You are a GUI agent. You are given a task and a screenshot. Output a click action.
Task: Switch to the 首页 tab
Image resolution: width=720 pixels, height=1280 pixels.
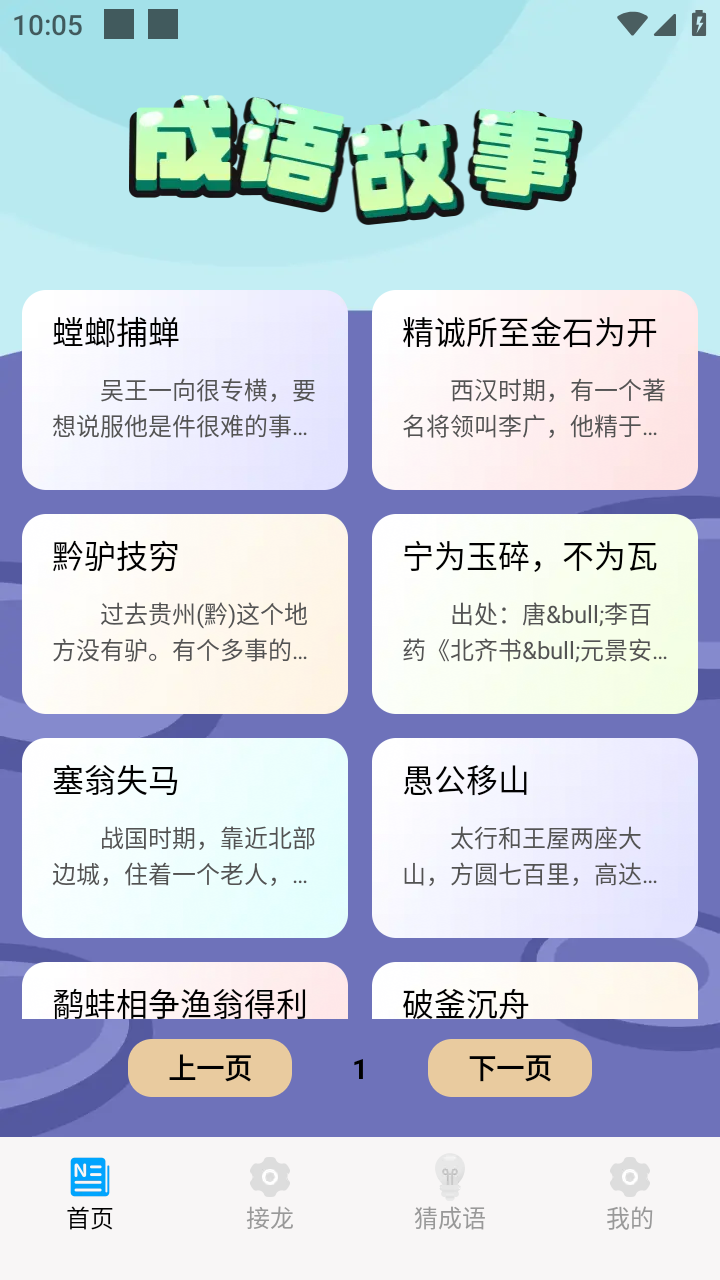coord(90,1195)
